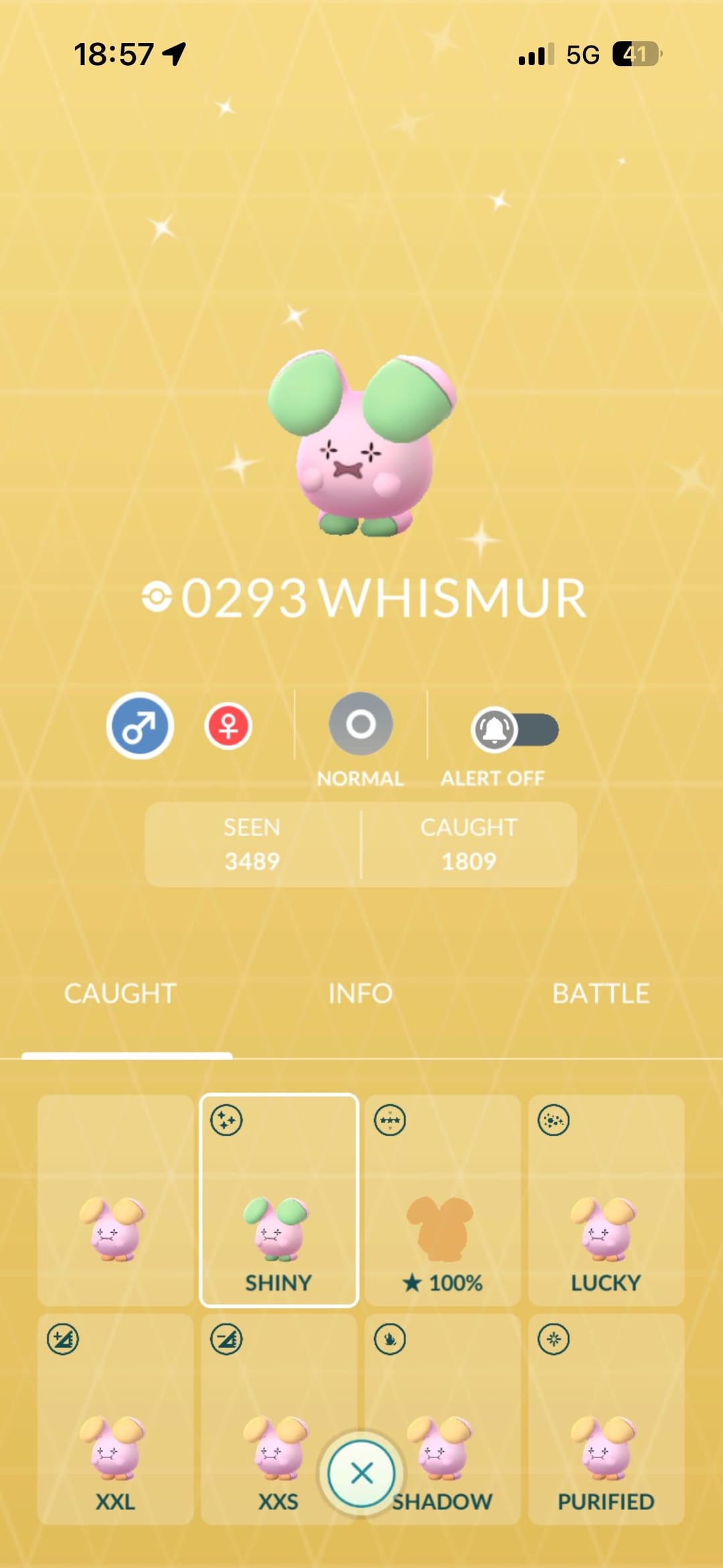Select the Purified Whismur tile
This screenshot has height=1568, width=723.
pos(606,1419)
